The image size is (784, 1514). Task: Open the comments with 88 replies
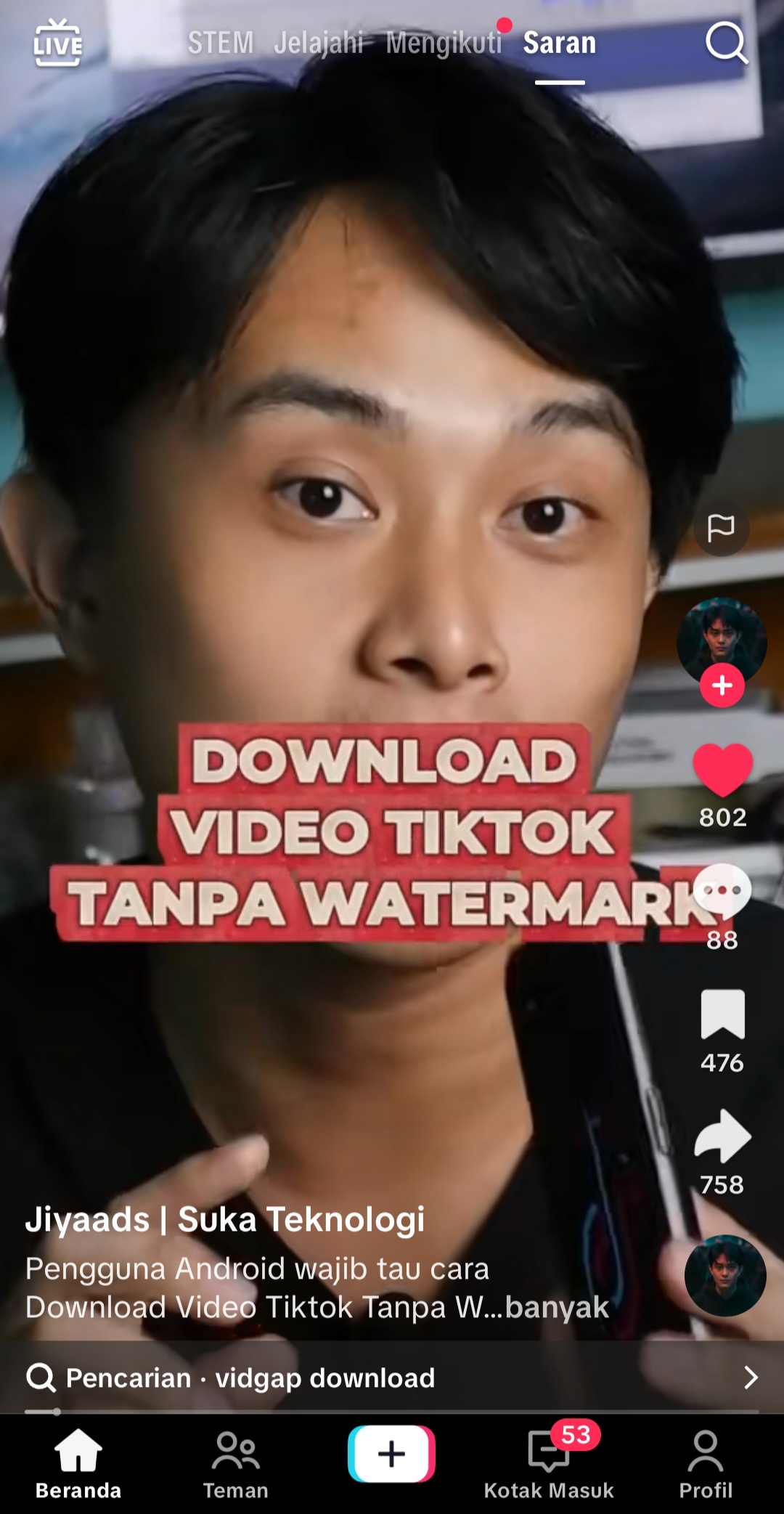pos(722,892)
